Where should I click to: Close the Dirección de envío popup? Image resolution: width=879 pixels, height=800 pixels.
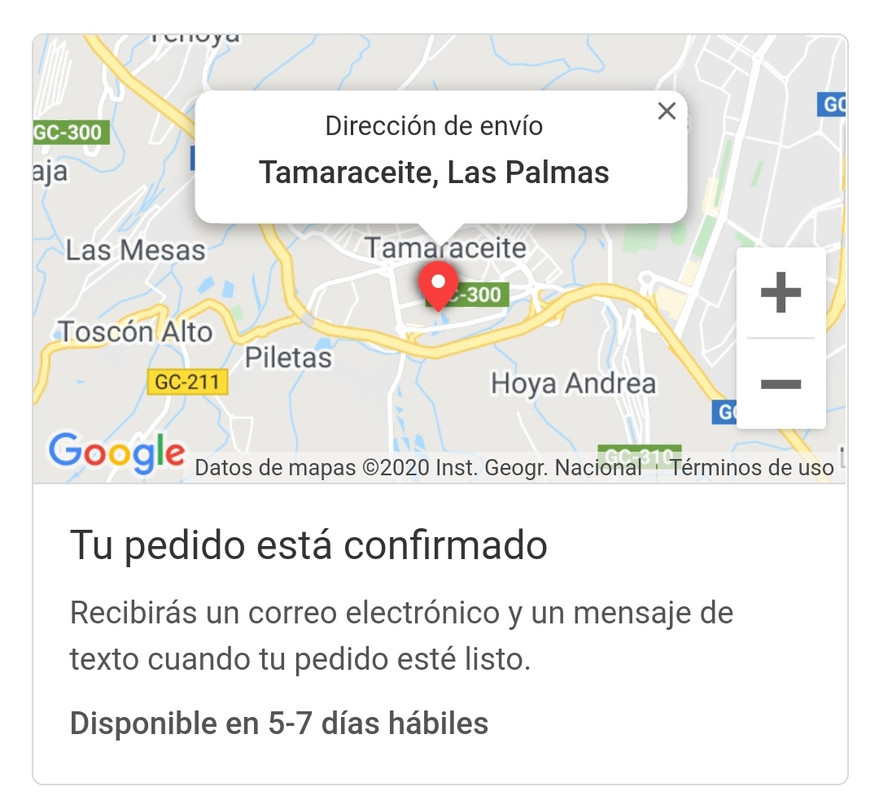point(667,112)
